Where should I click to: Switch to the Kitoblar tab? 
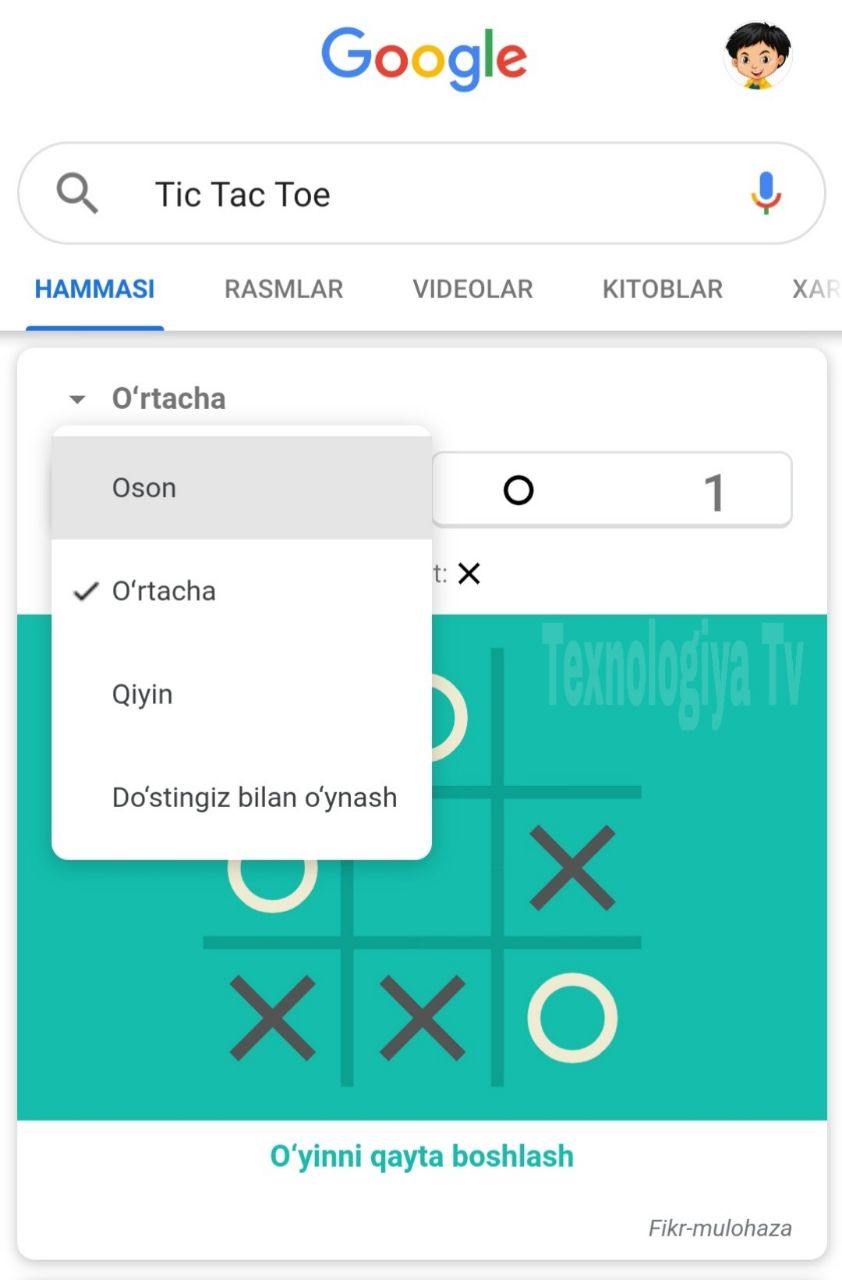pos(662,289)
